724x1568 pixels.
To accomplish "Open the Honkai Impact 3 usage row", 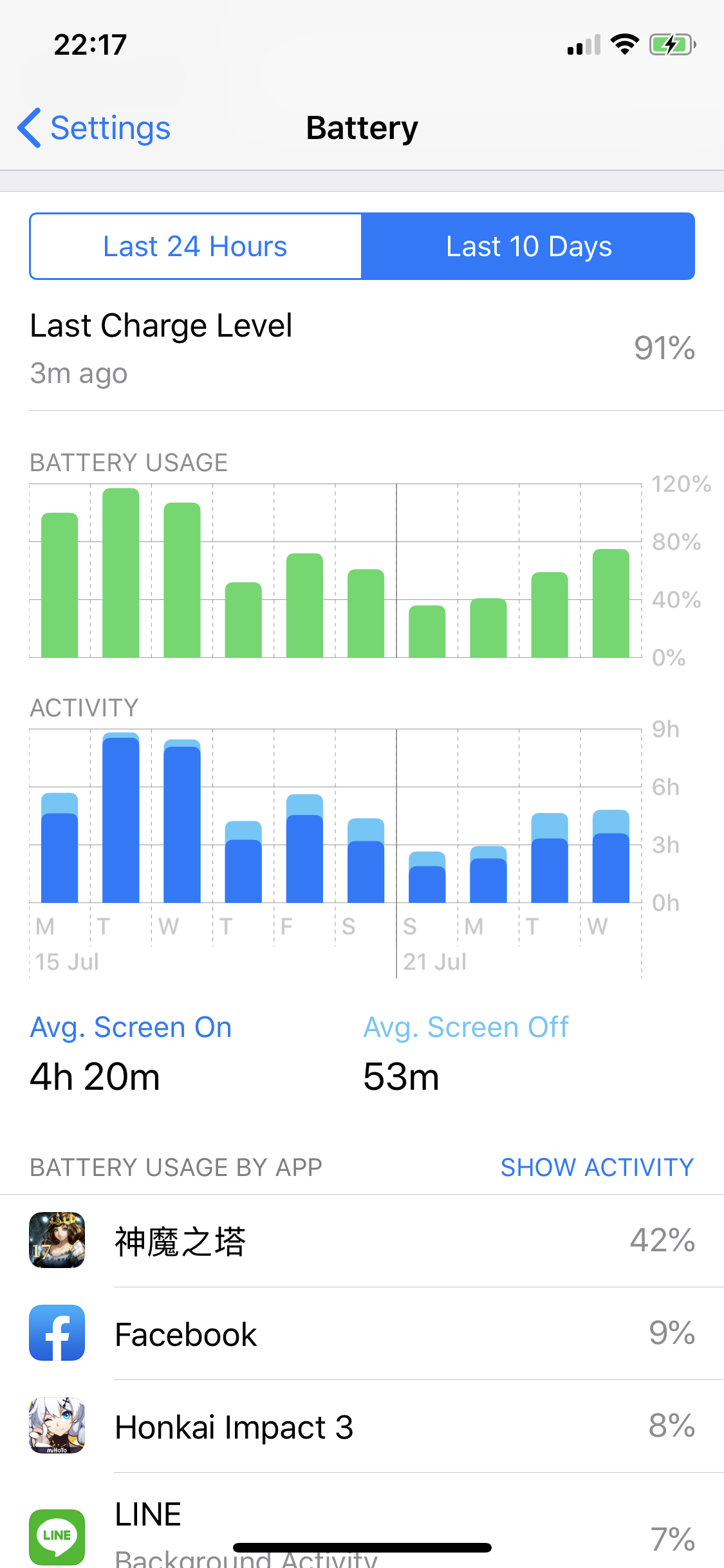I will point(362,1426).
